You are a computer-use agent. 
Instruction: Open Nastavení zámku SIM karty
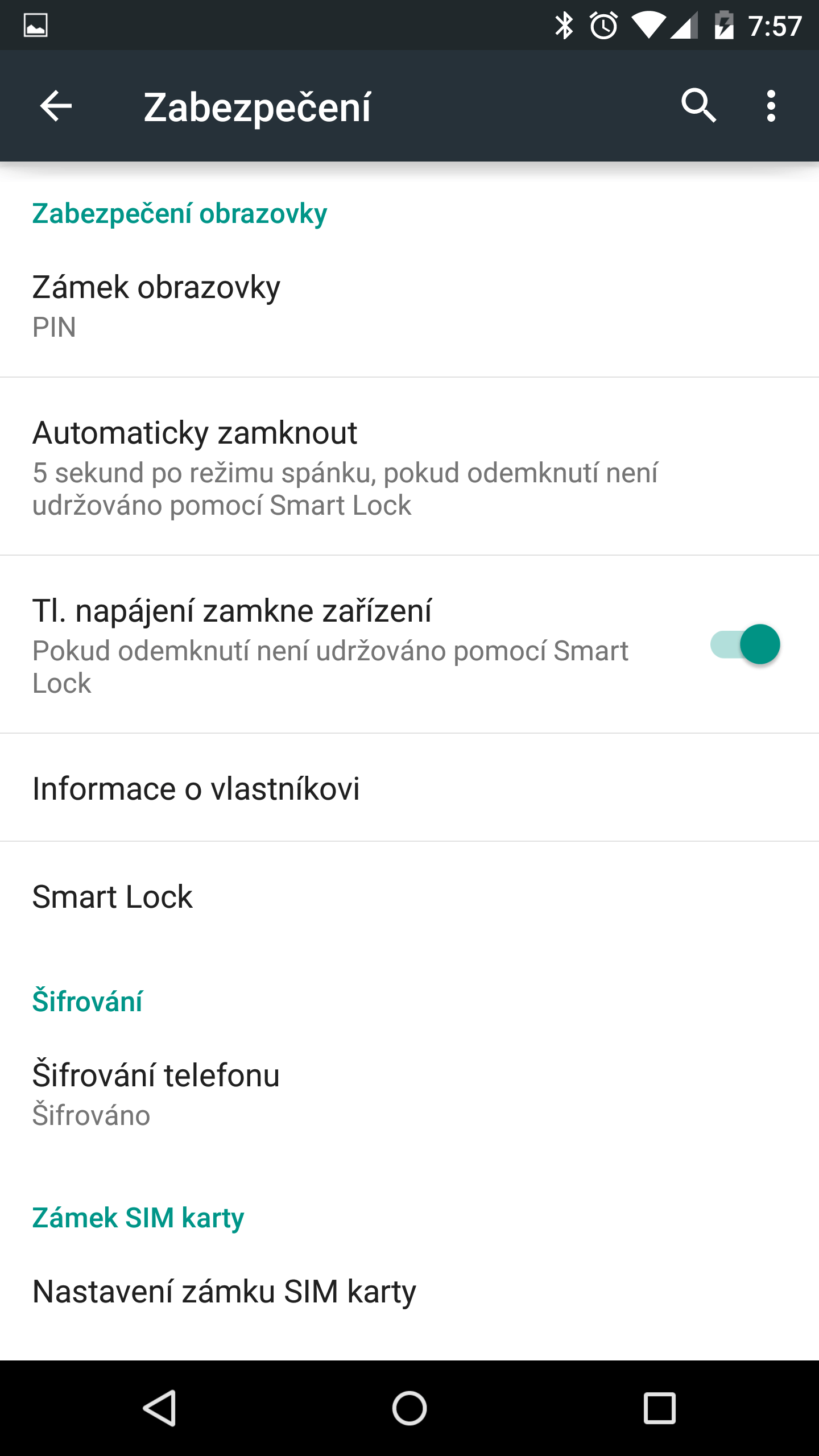pyautogui.click(x=409, y=1291)
